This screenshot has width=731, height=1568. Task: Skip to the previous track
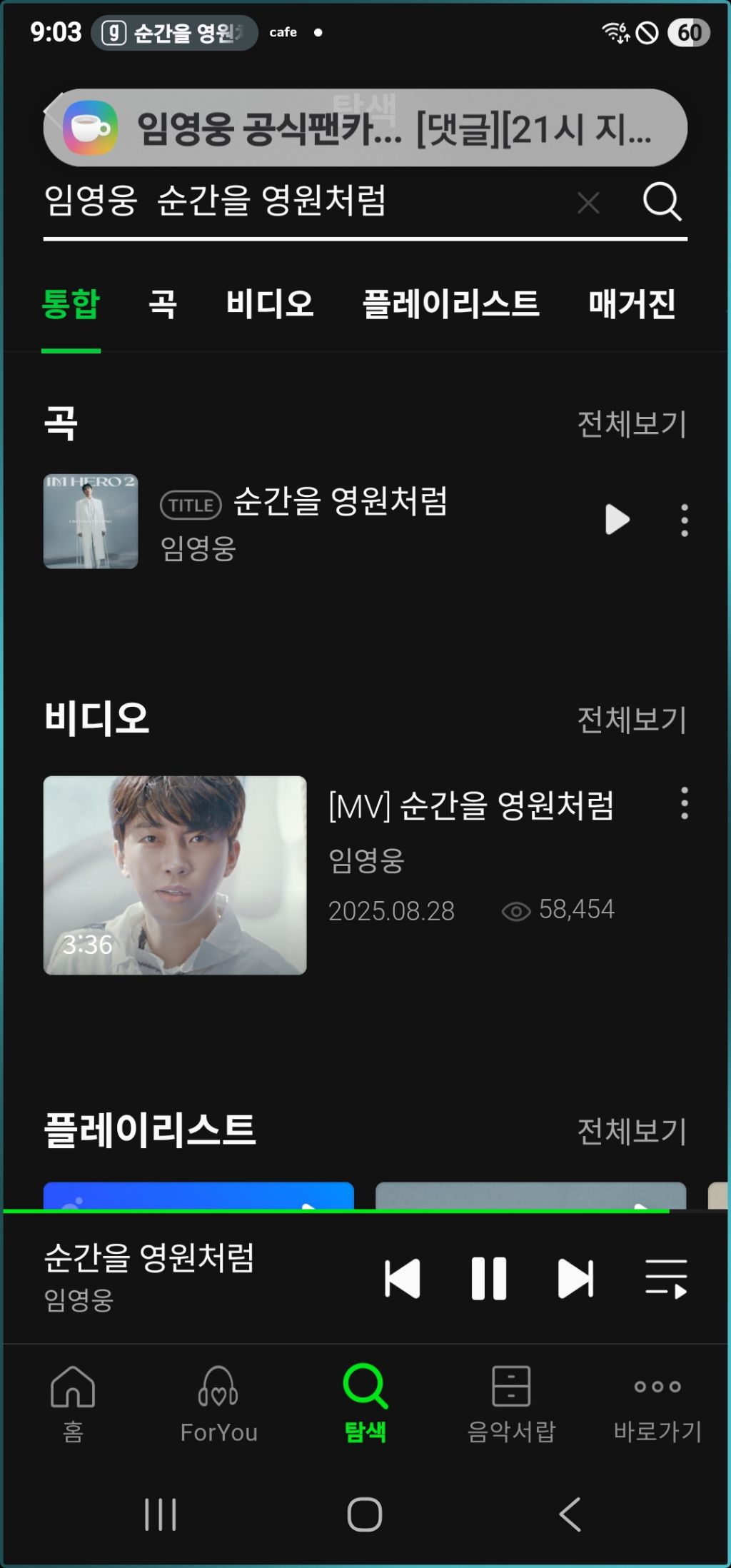click(403, 1278)
